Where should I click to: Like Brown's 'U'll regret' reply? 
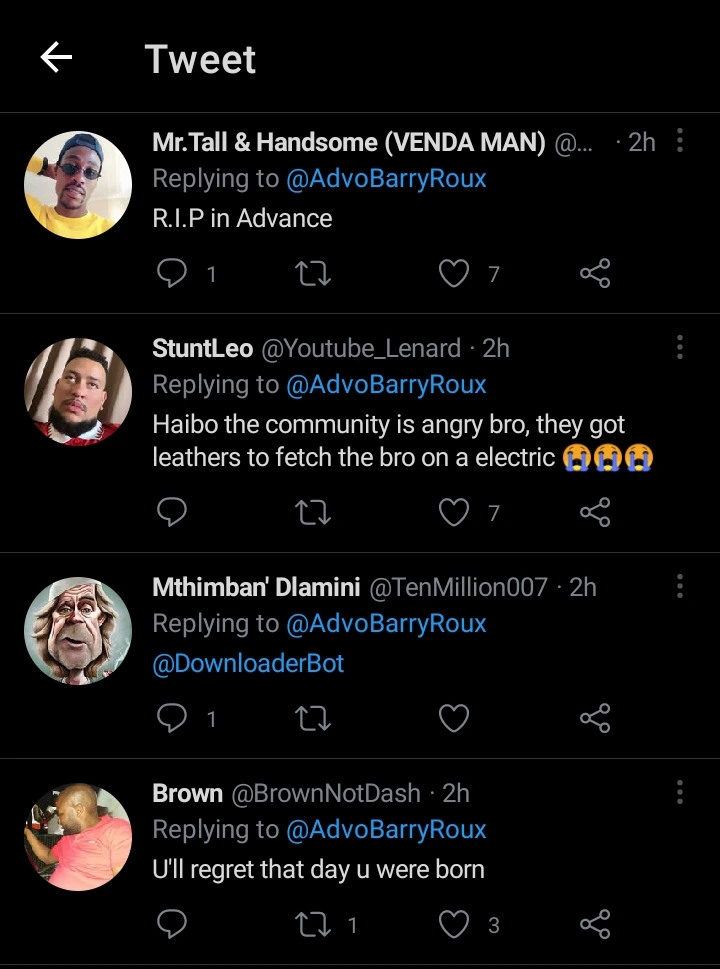[454, 924]
